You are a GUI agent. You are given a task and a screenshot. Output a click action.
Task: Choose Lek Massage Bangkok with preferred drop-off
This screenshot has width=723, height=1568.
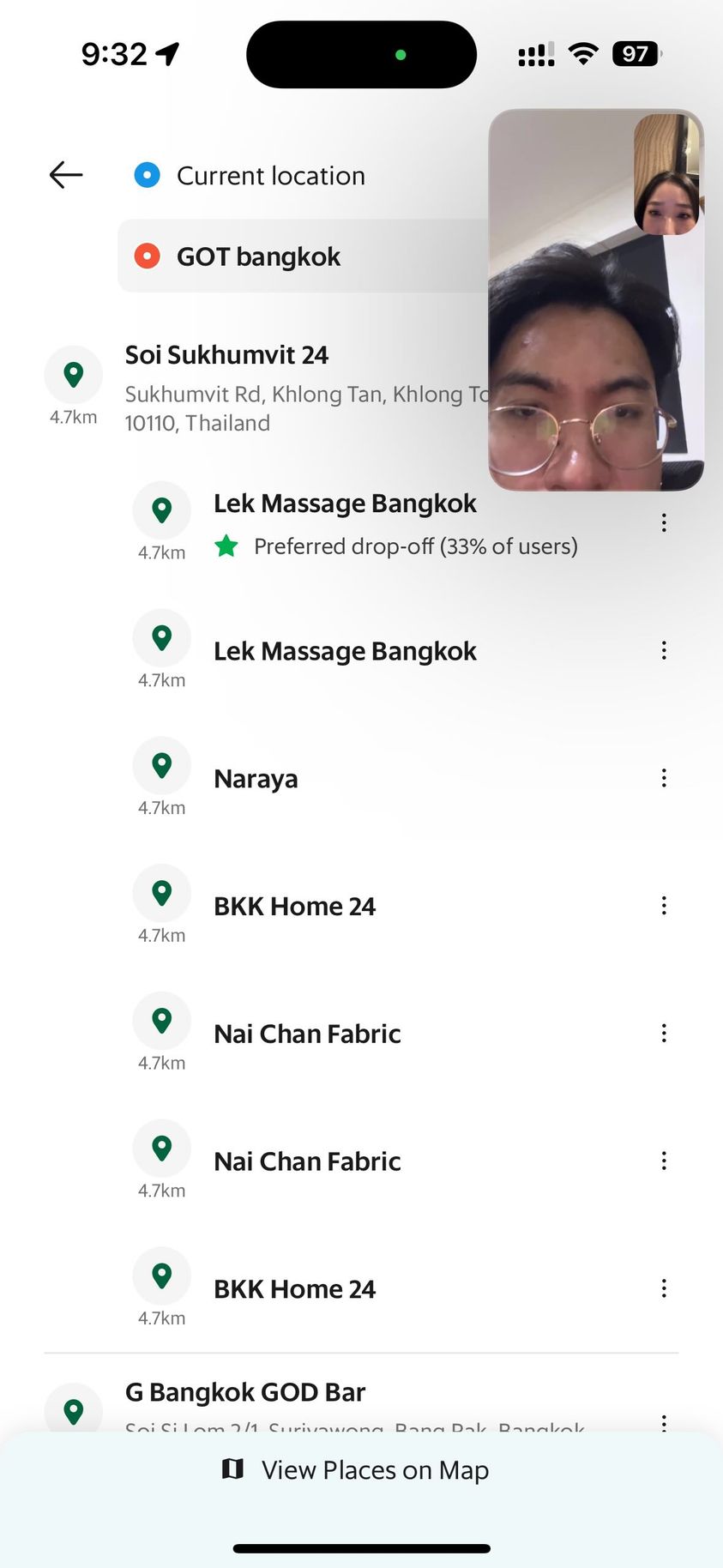345,504
